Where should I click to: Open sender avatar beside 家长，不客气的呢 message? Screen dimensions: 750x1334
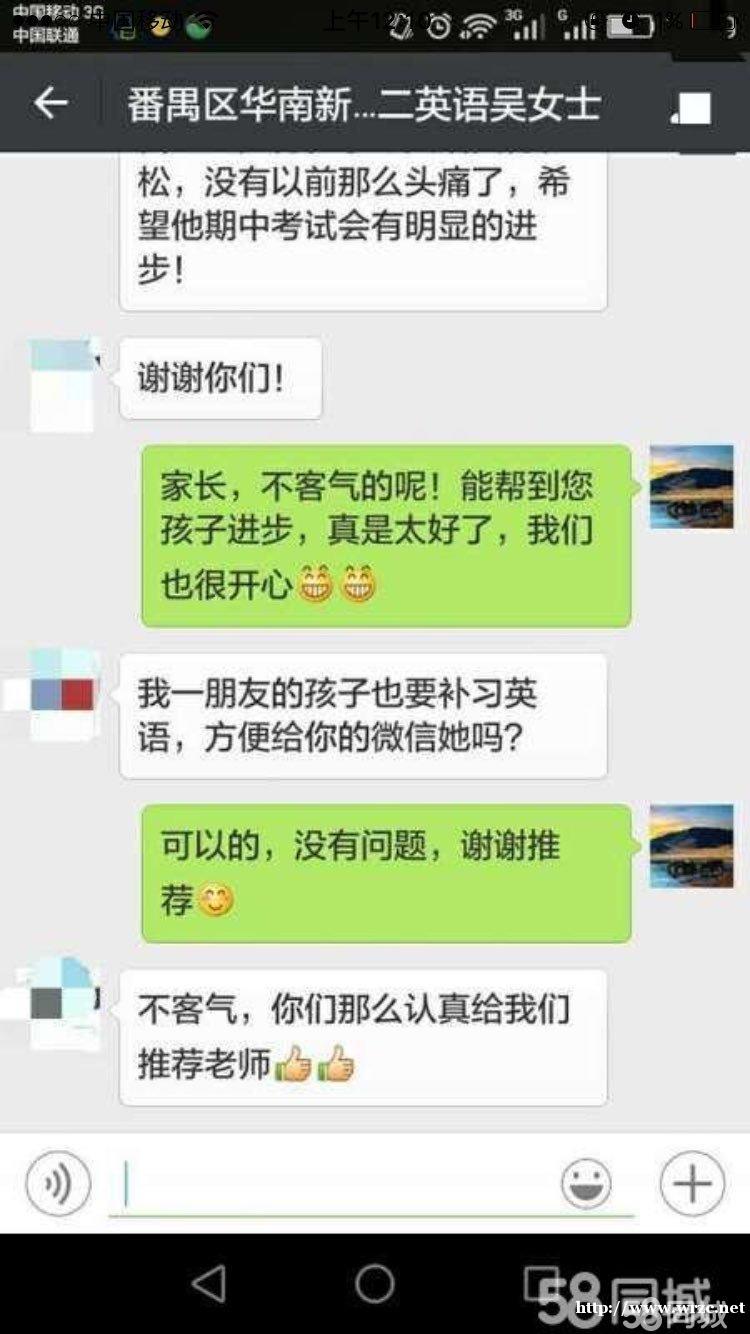[x=691, y=486]
